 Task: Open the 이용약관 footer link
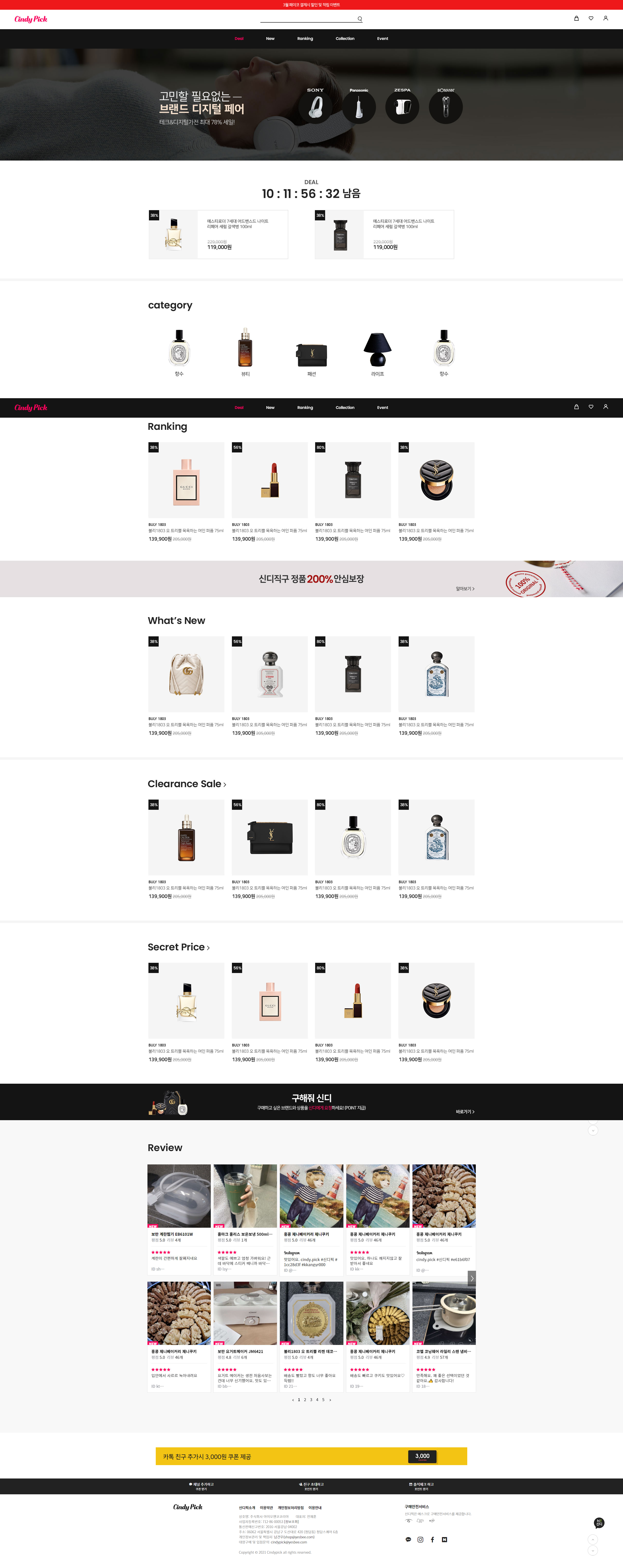[266, 1508]
